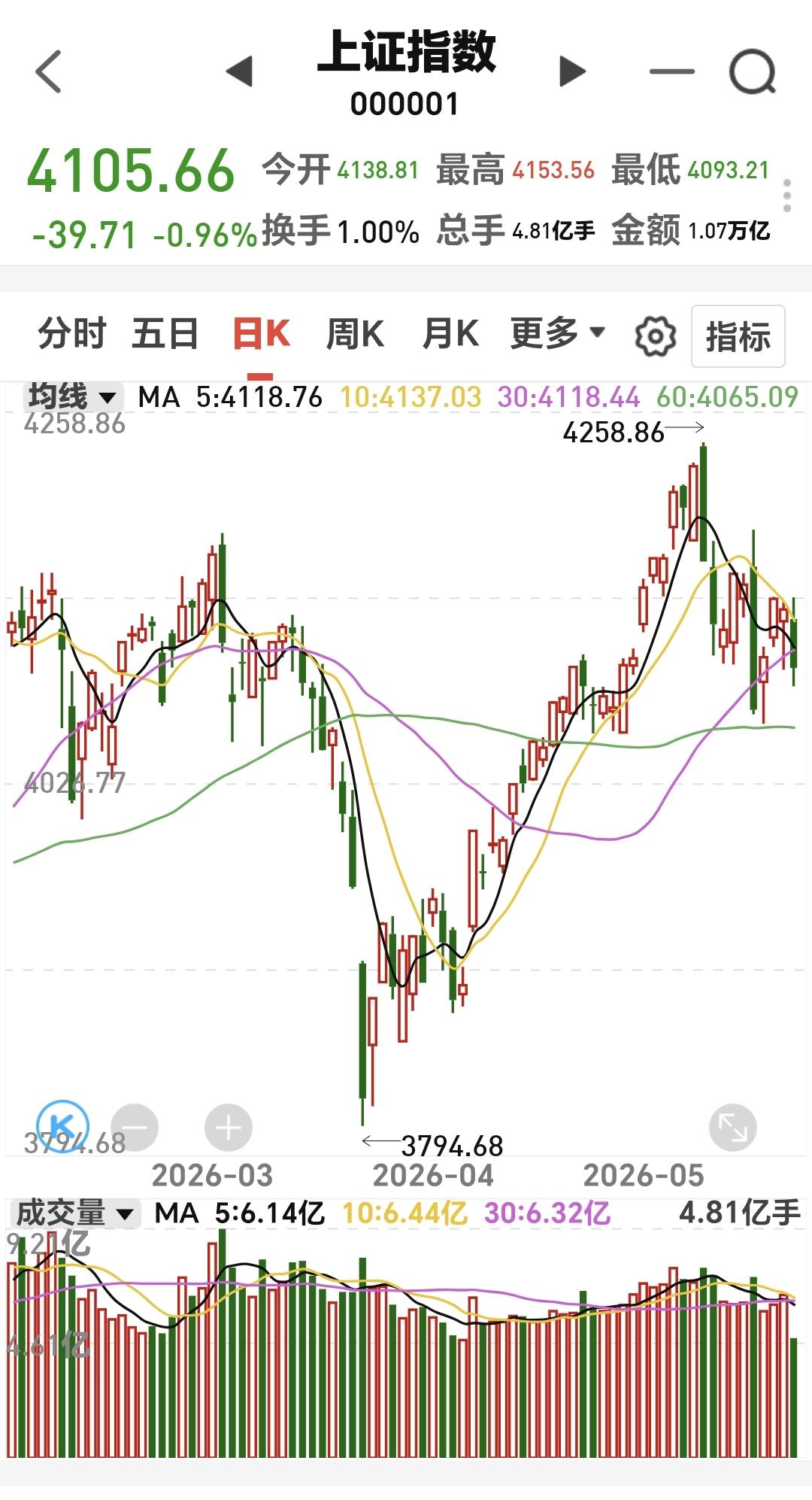Tap the minus icon in the header
This screenshot has width=812, height=1500.
point(671,72)
